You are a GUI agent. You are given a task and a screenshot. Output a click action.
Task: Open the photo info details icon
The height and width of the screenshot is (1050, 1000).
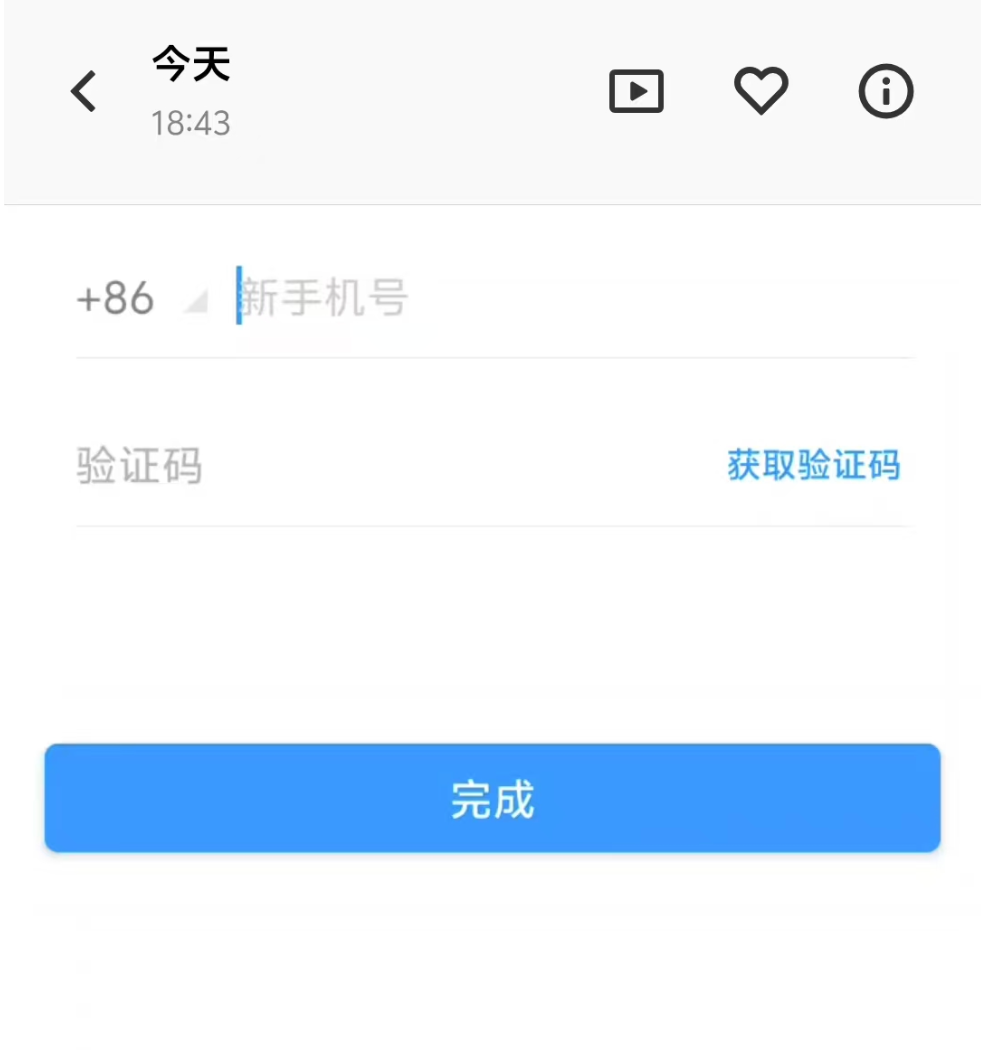(886, 92)
